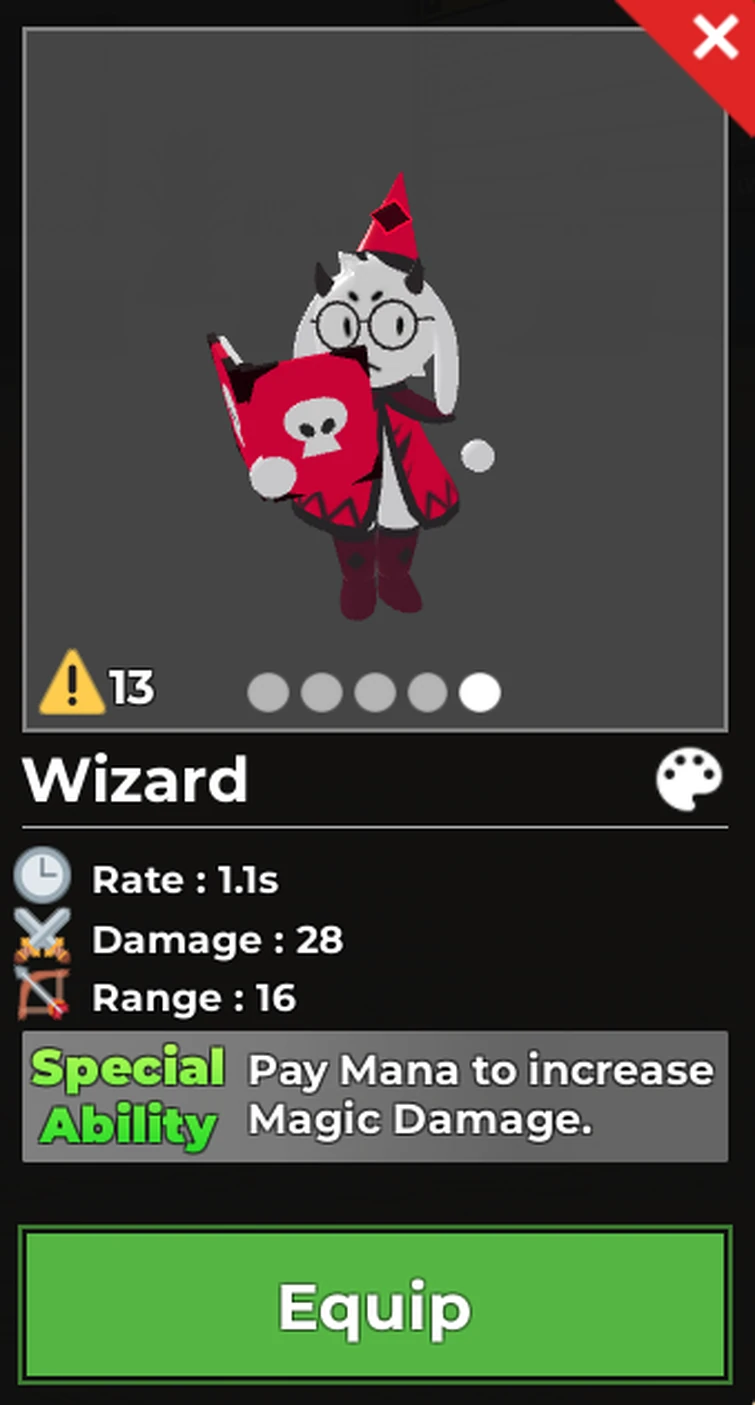Open the skin palette icon
The width and height of the screenshot is (755, 1405).
click(689, 781)
